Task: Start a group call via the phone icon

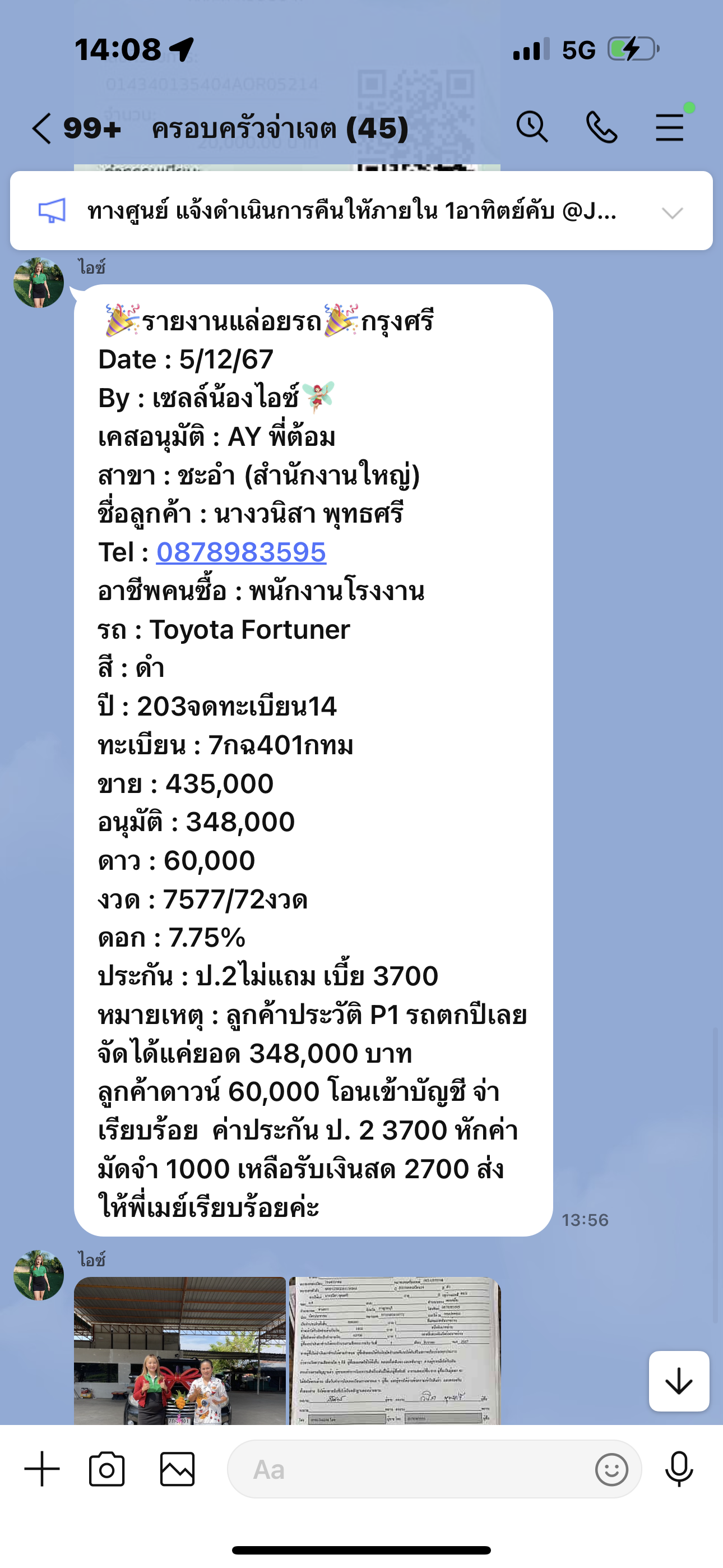Action: coord(601,127)
